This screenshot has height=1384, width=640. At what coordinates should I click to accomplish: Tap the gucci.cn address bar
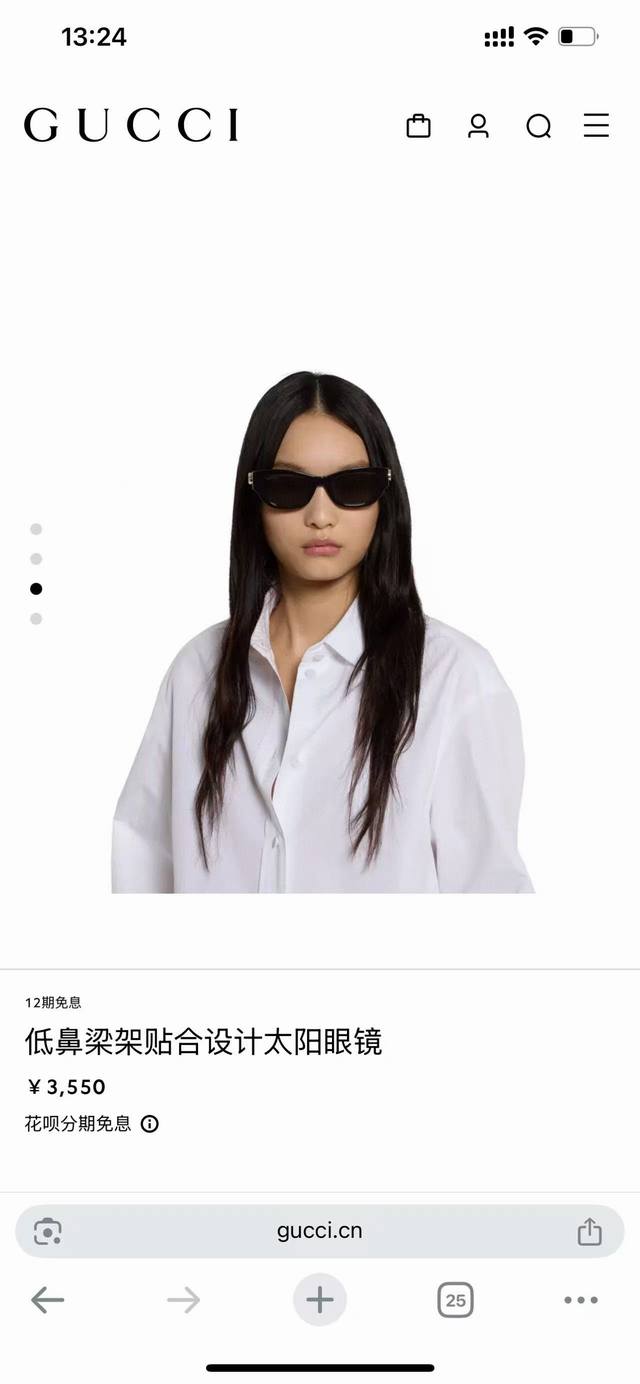pos(320,1231)
